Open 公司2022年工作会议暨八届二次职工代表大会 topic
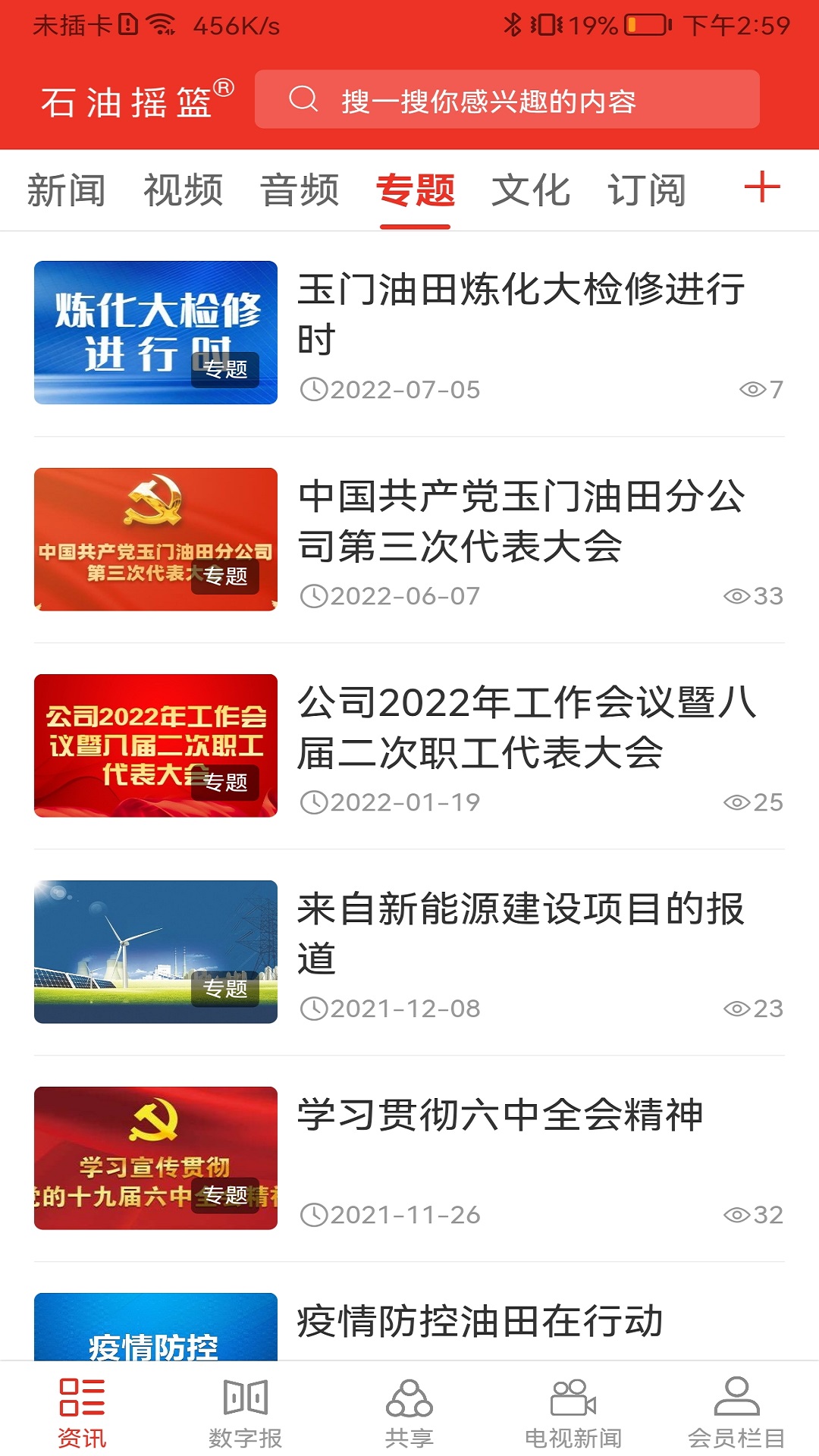Viewport: 819px width, 1456px height. [409, 745]
